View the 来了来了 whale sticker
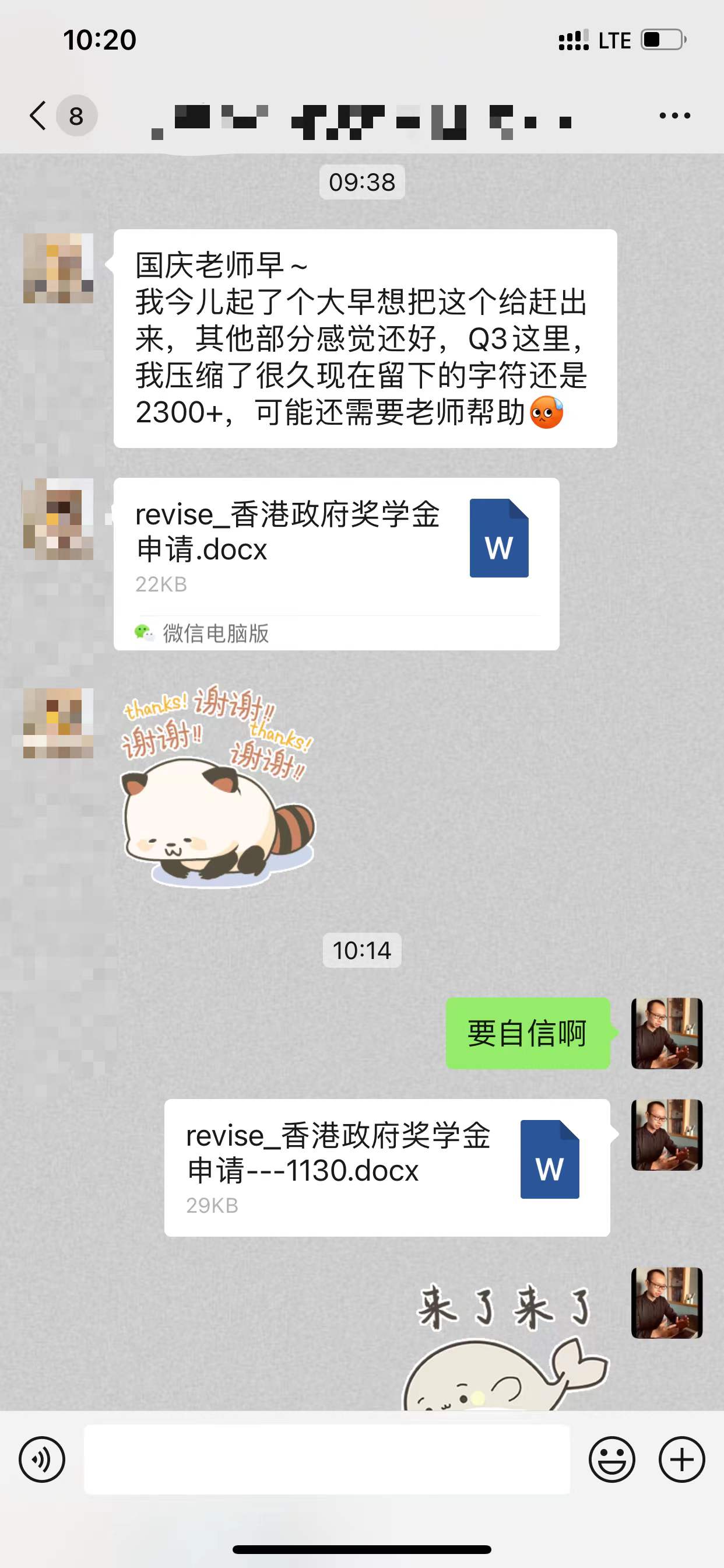Screen dimensions: 724x1568 pyautogui.click(x=505, y=1345)
